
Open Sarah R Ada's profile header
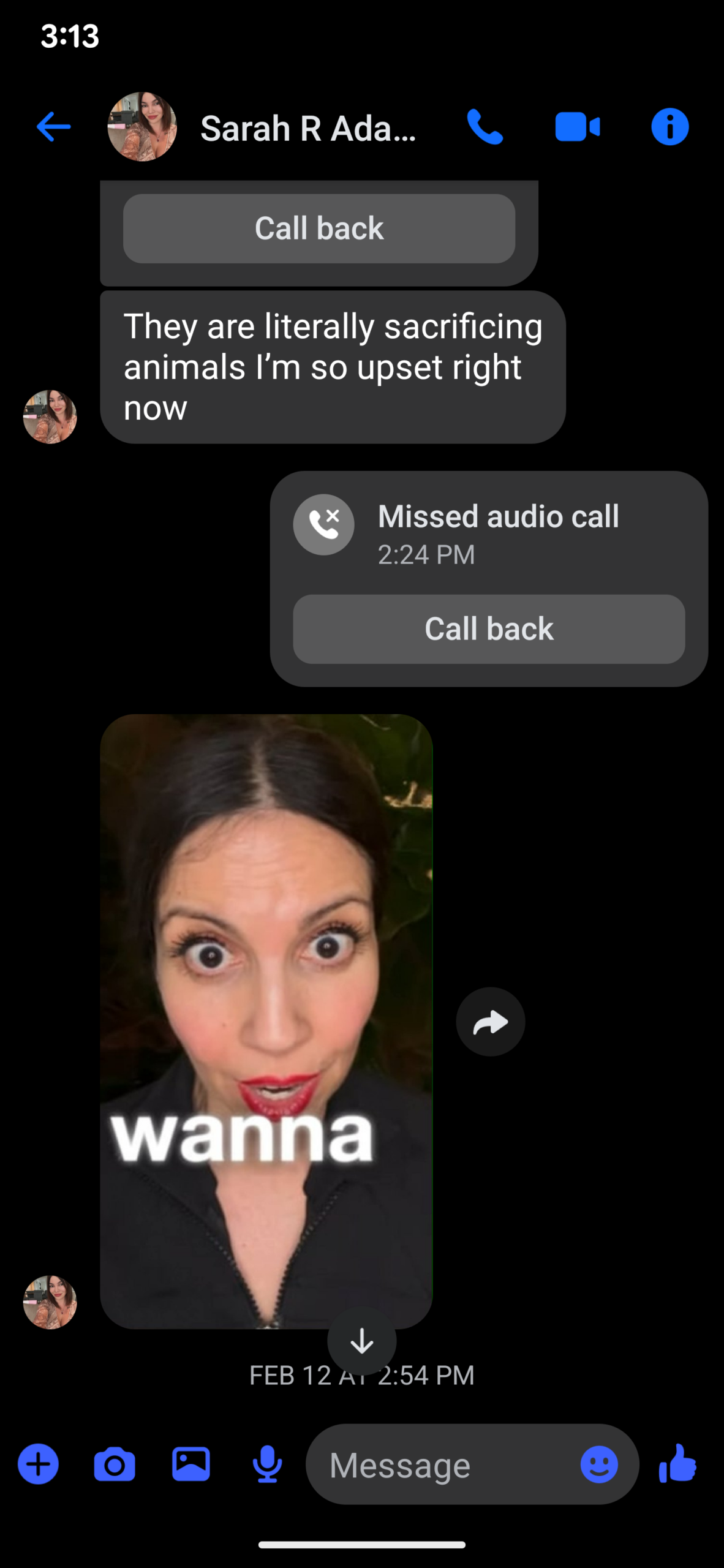coord(307,128)
